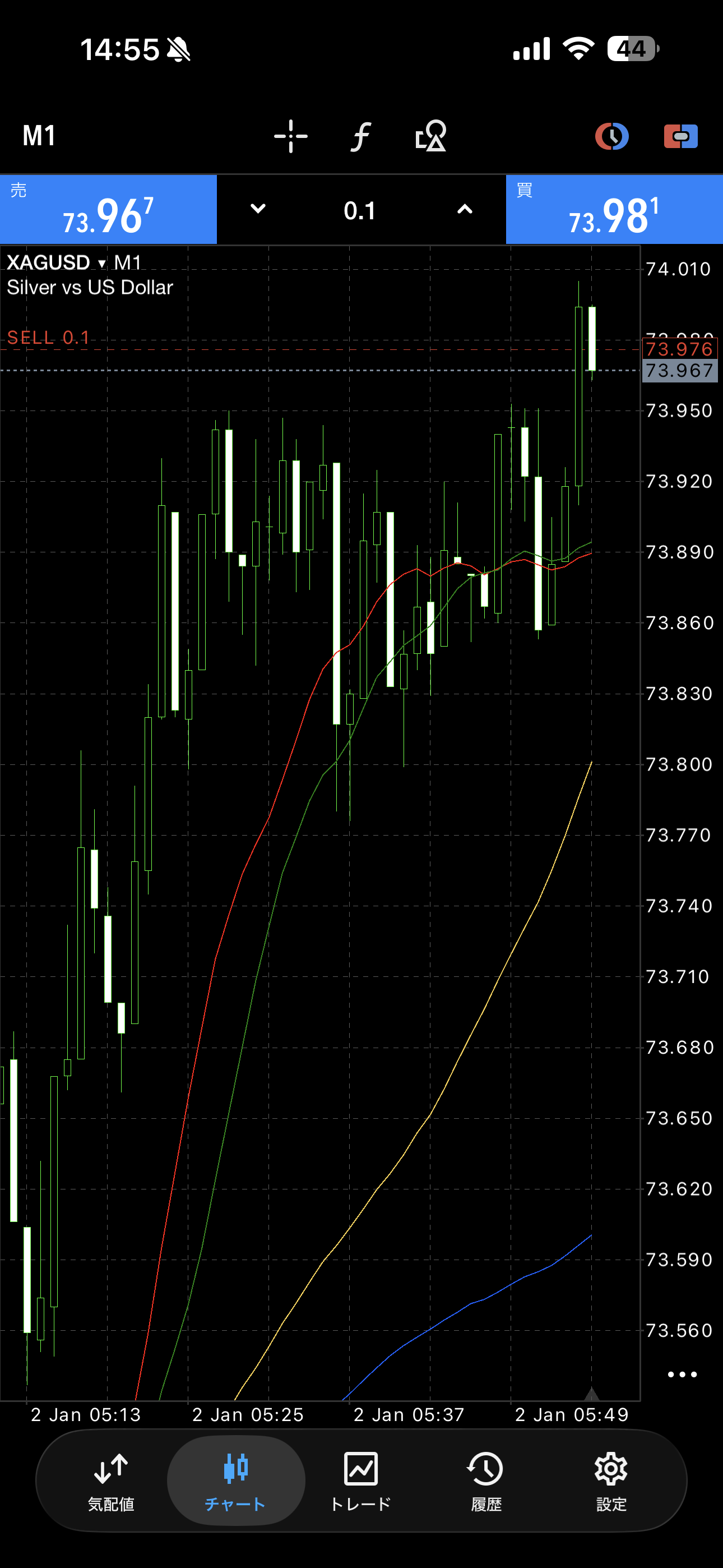Buy at 73.981
The height and width of the screenshot is (1568, 723).
[614, 210]
